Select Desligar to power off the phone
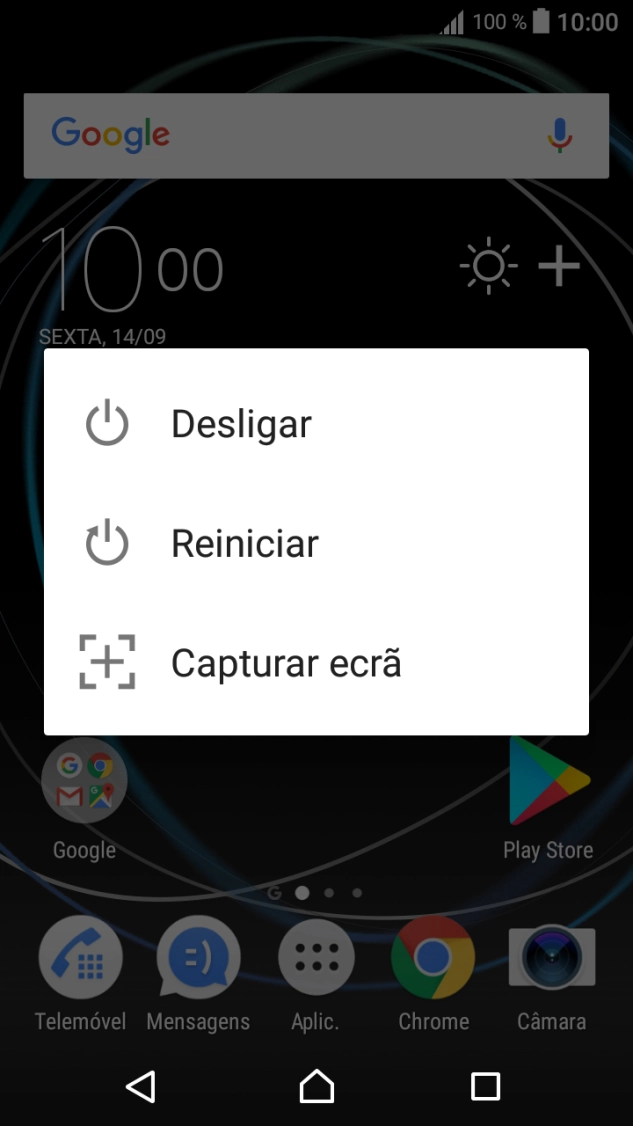This screenshot has width=633, height=1126. (240, 424)
